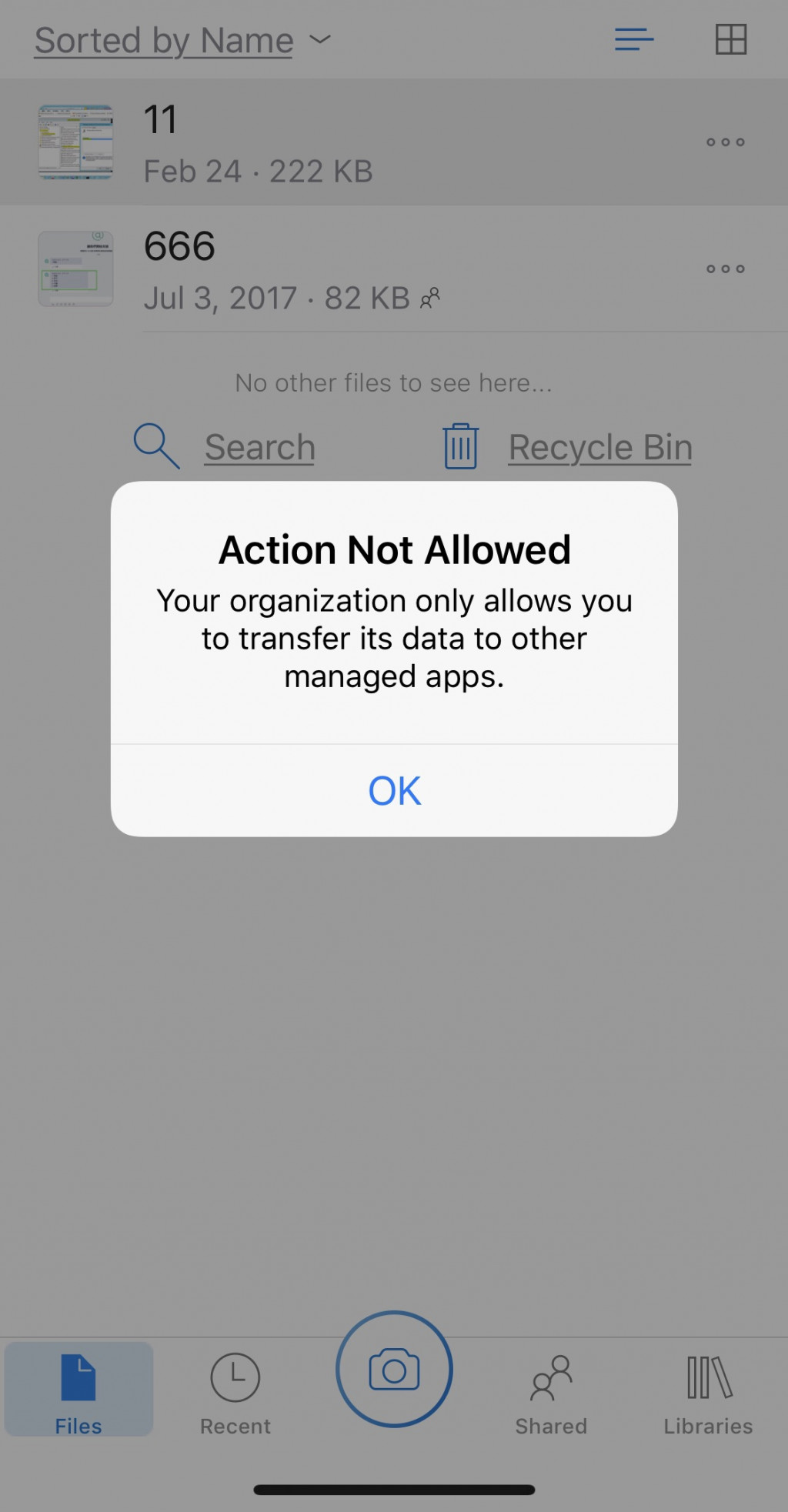788x1512 pixels.
Task: Go to the Recycle Bin
Action: [x=599, y=447]
